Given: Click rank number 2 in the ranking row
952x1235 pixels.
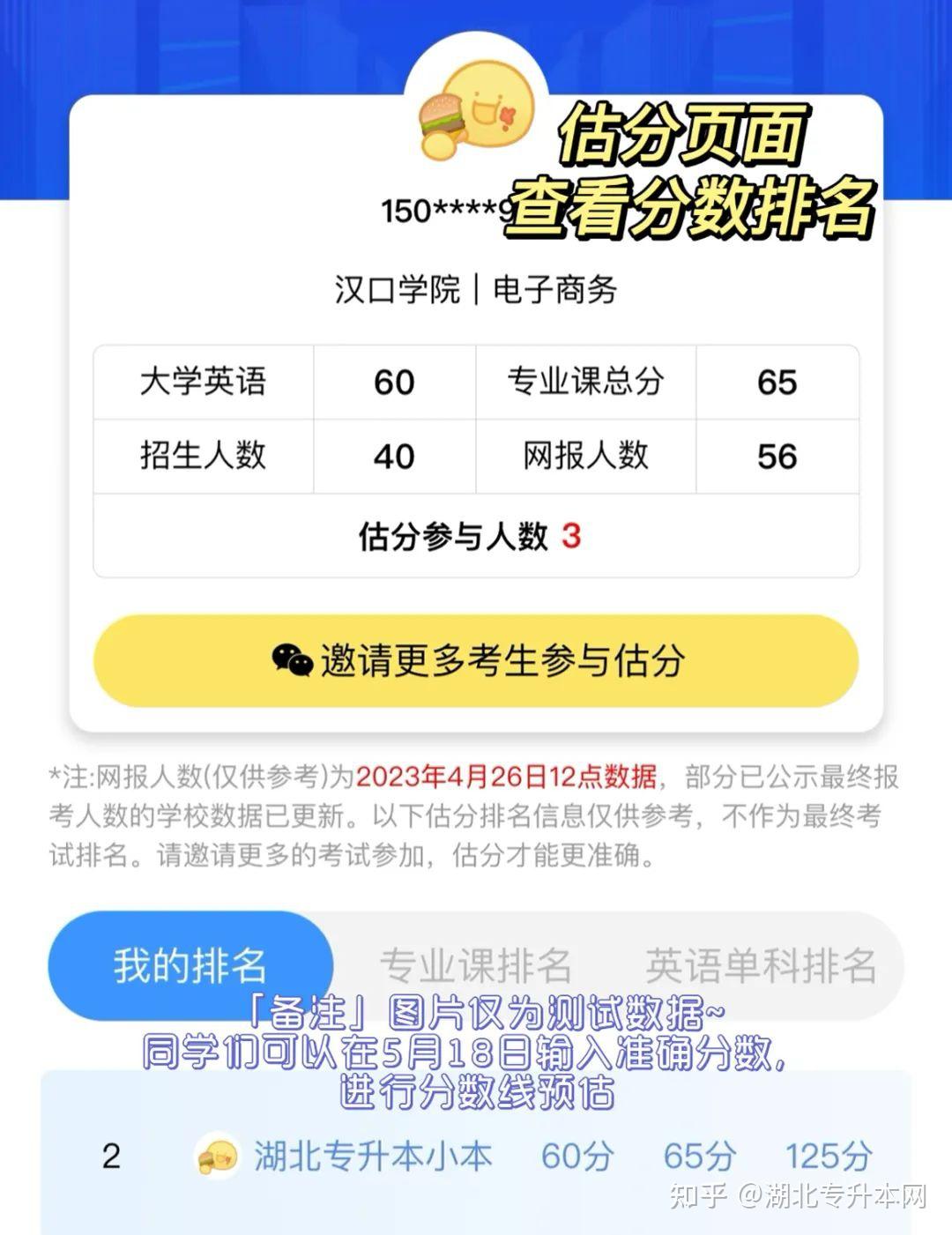Looking at the screenshot, I should pos(112,1155).
